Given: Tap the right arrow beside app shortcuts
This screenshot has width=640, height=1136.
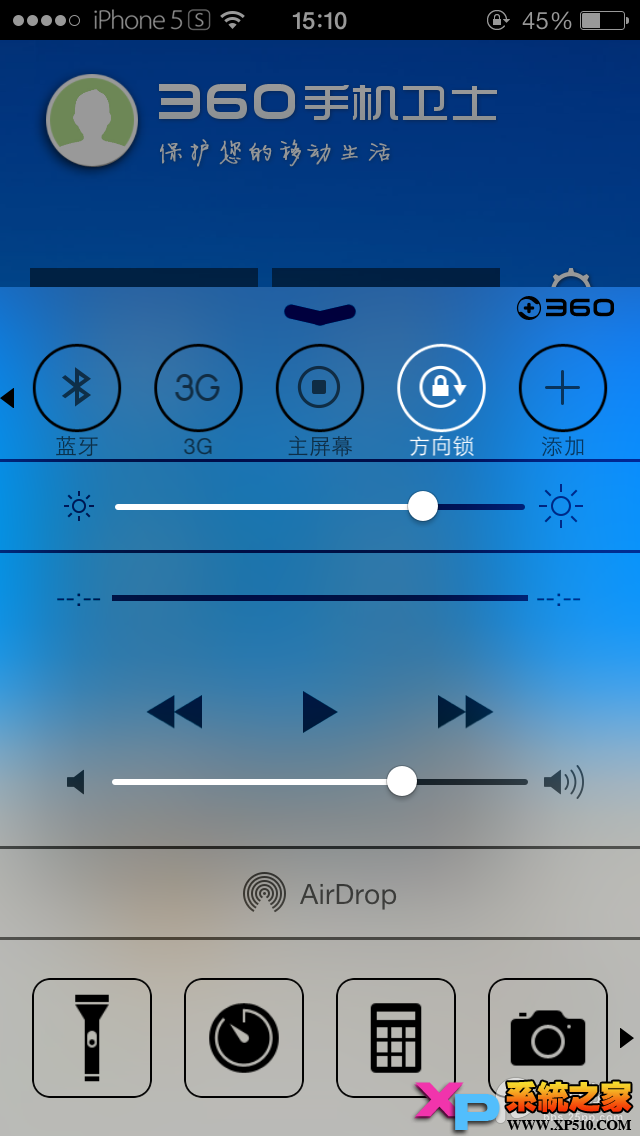Looking at the screenshot, I should pyautogui.click(x=627, y=1038).
